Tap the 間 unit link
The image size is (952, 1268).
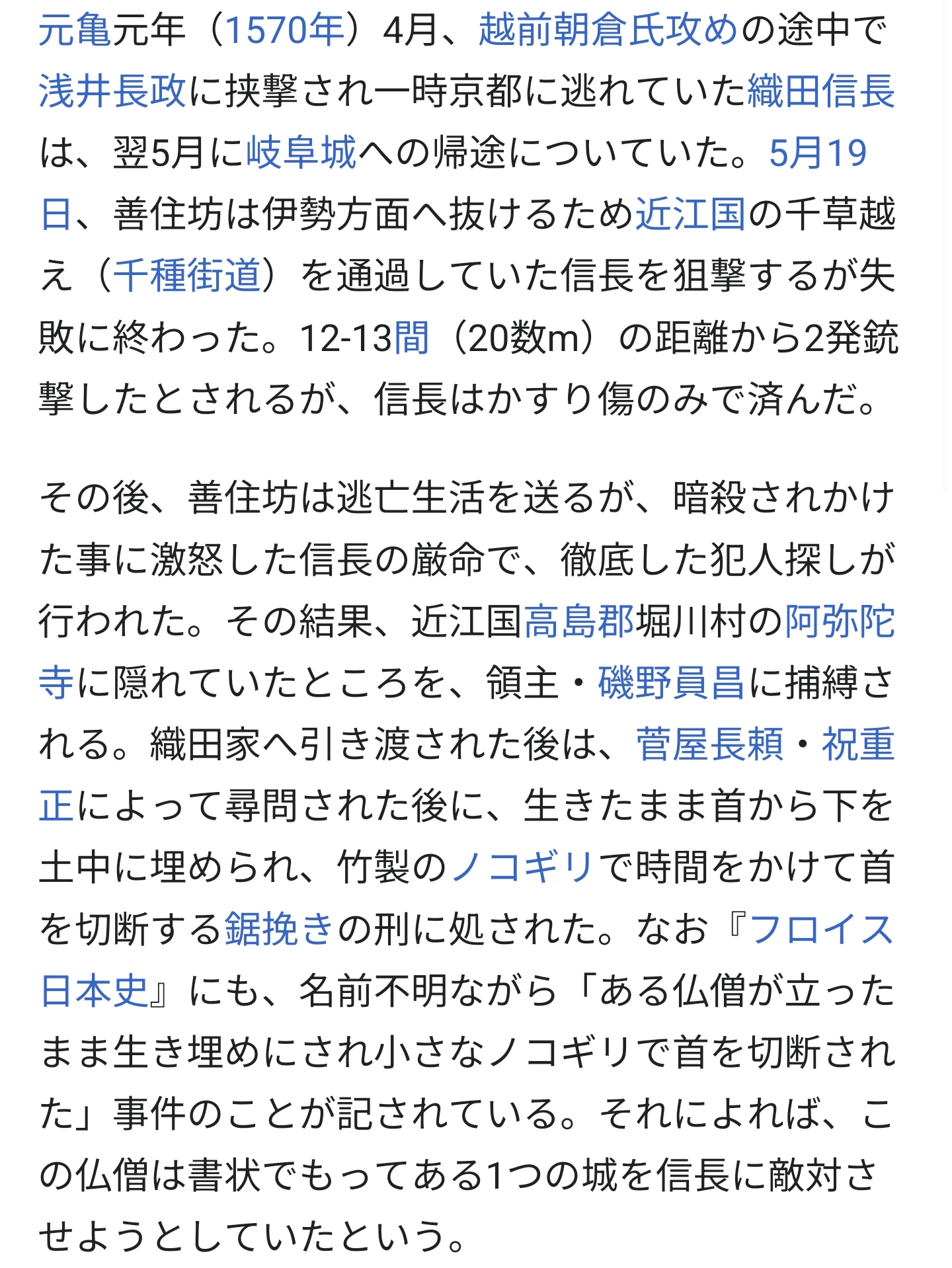(x=412, y=338)
